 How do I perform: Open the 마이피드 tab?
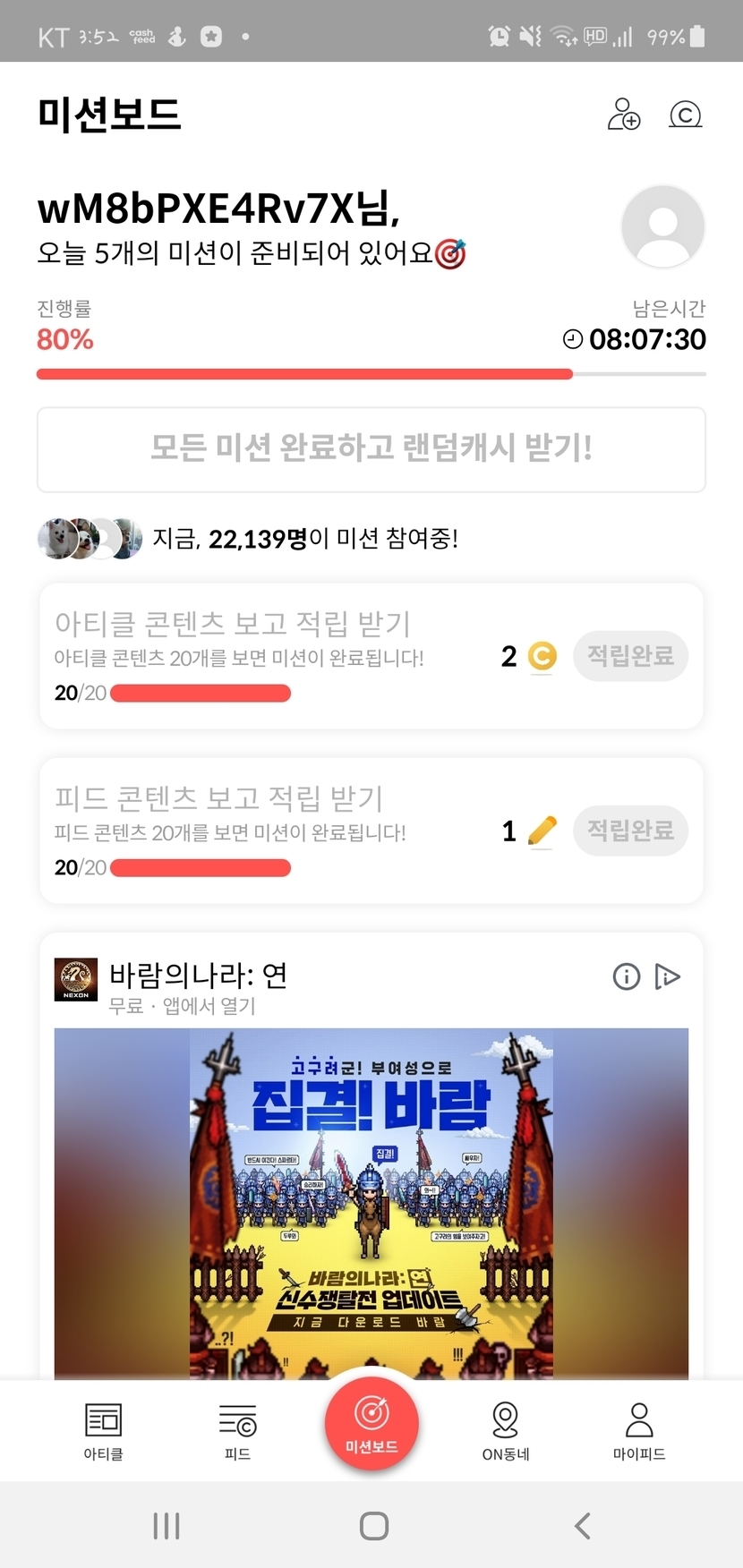click(x=639, y=1430)
